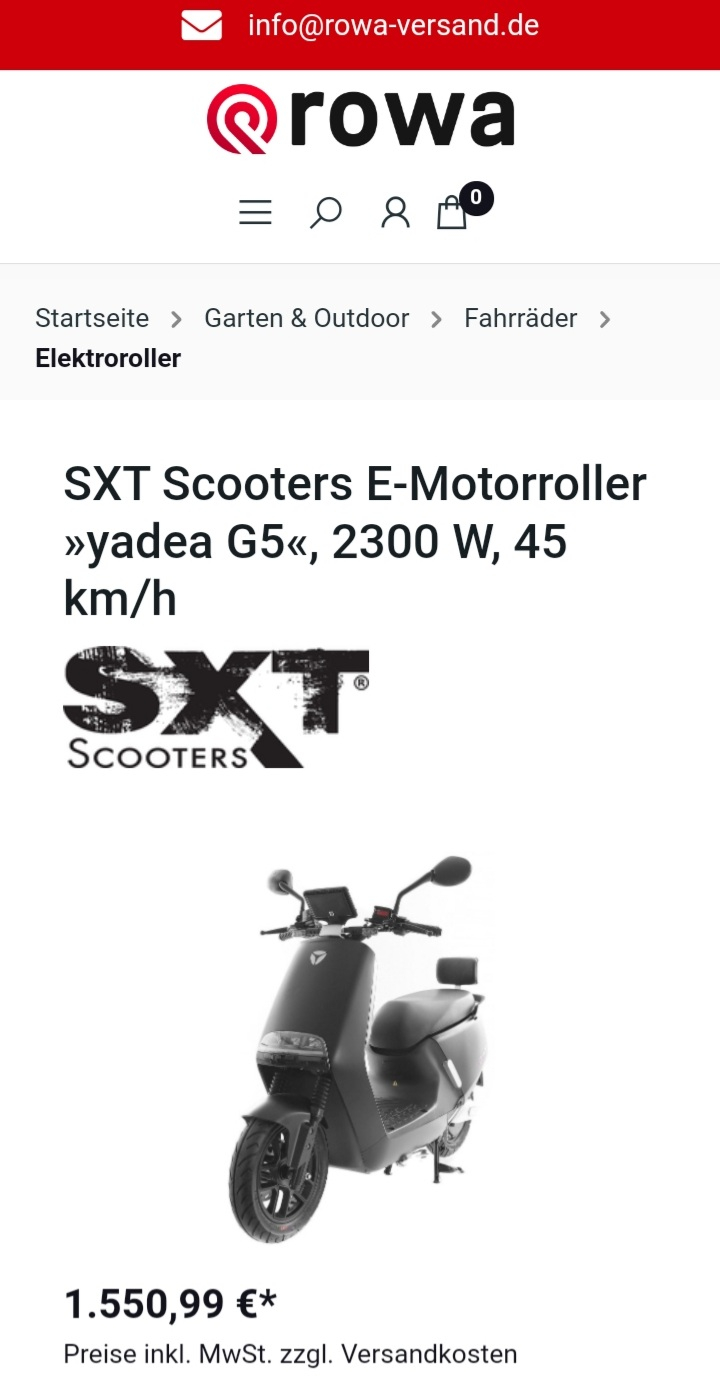
Task: Tap the info@rowa-versand.de email link
Action: coord(393,25)
